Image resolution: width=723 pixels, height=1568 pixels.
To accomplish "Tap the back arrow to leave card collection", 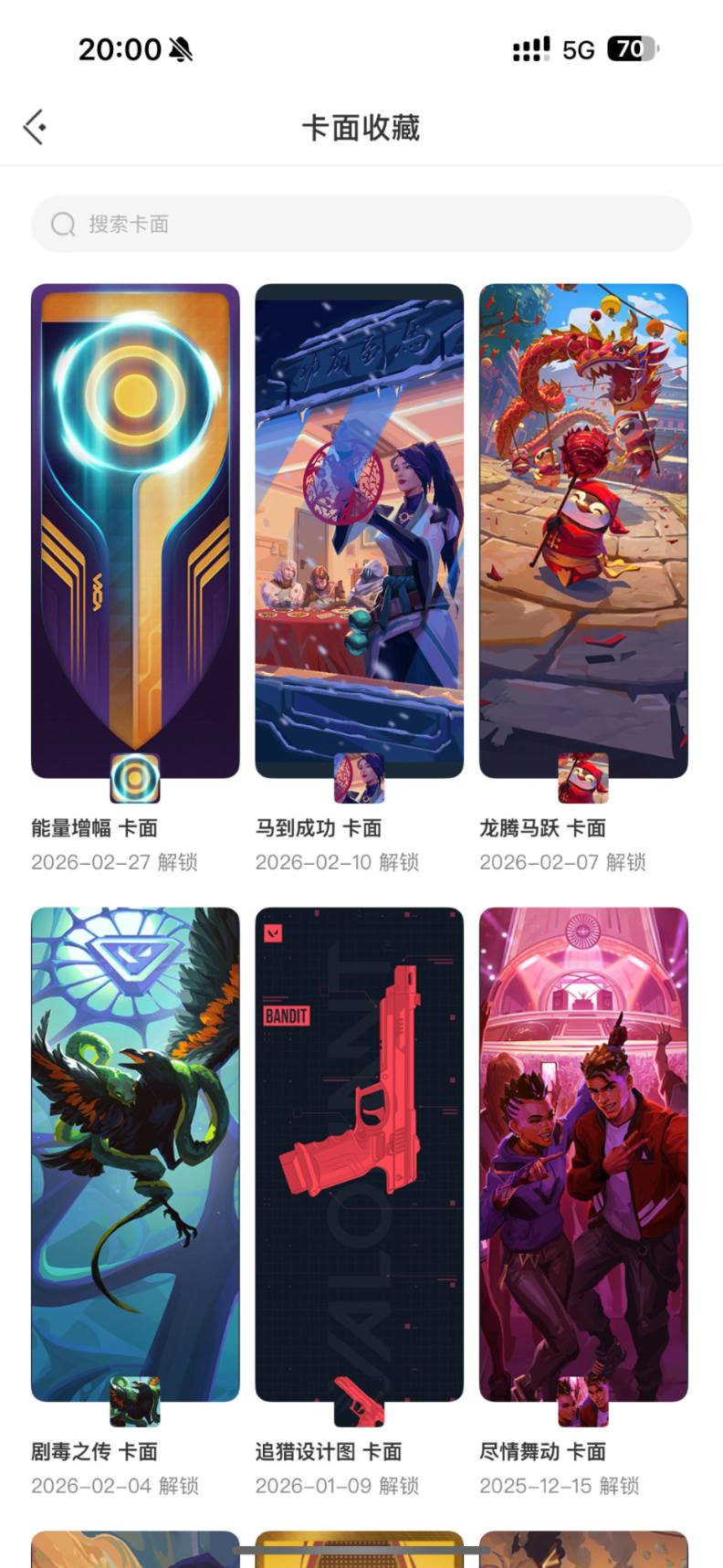I will [x=34, y=127].
